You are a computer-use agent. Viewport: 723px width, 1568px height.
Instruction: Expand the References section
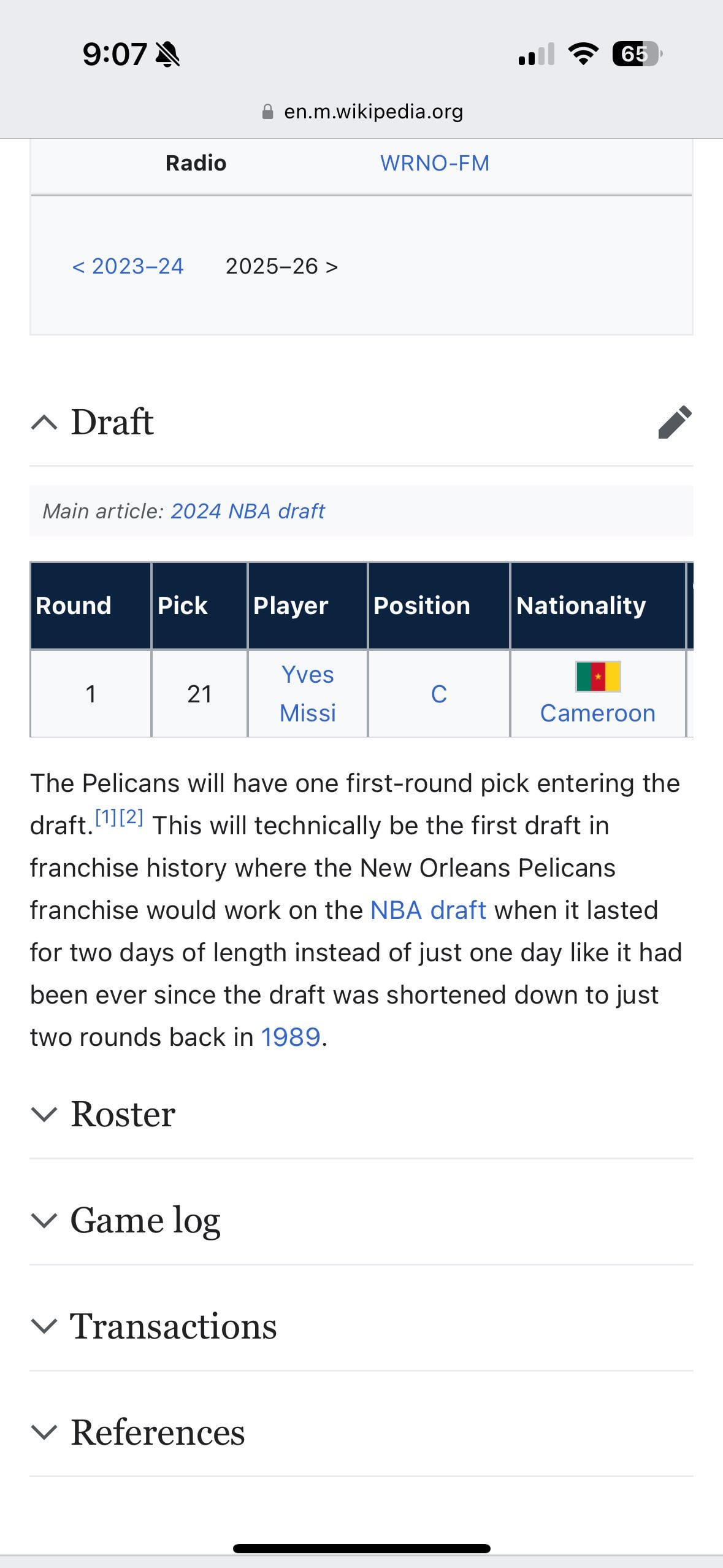pos(157,1432)
